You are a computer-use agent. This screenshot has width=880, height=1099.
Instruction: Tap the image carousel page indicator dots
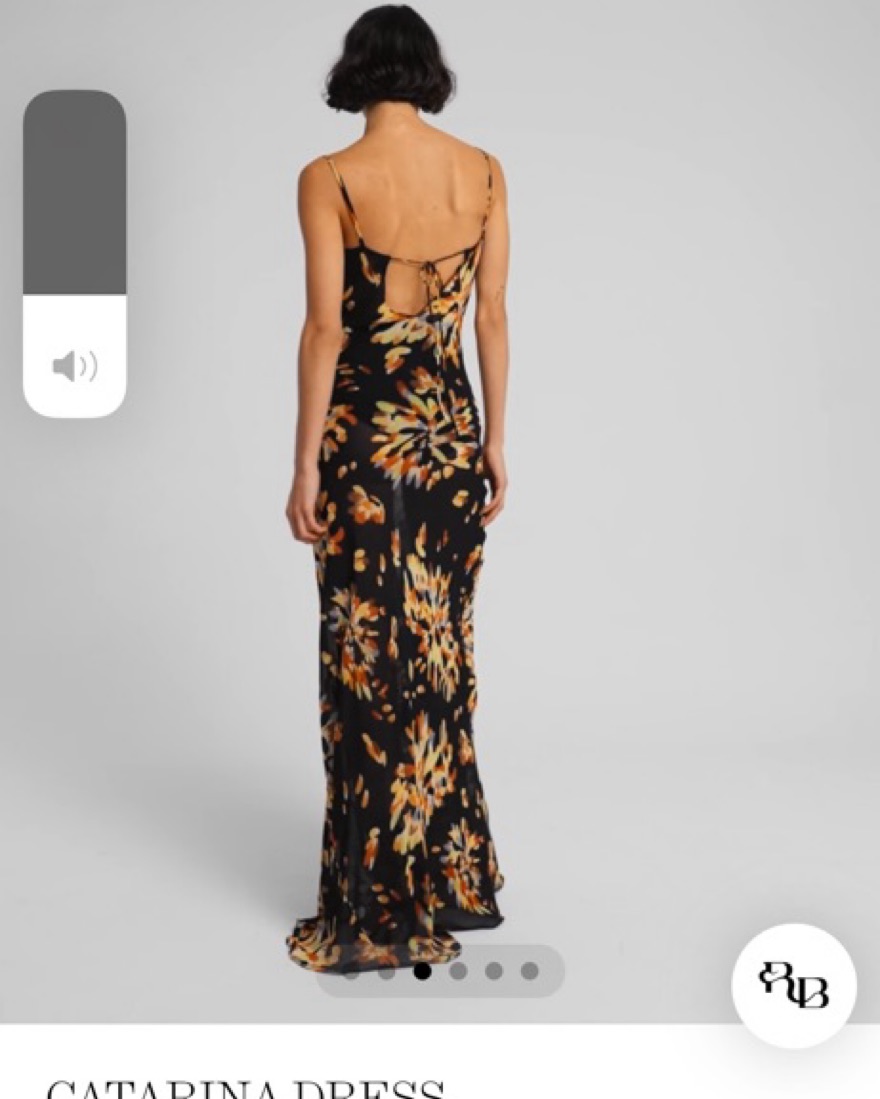(x=440, y=971)
